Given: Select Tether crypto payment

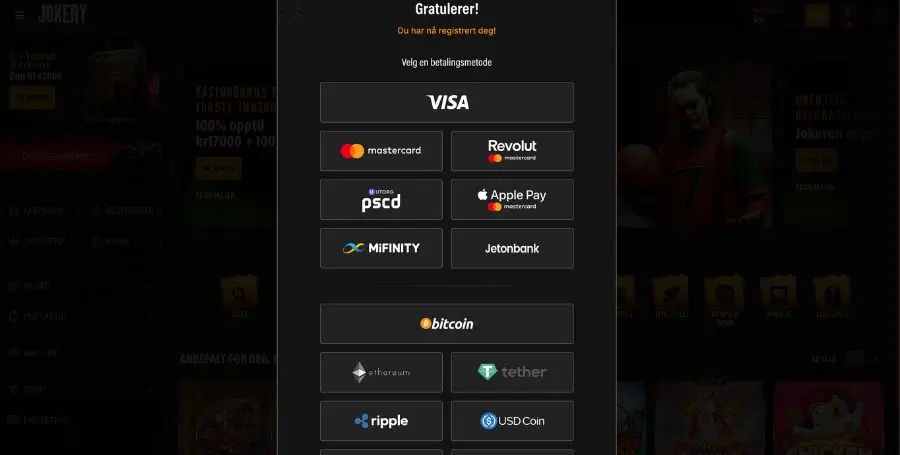Looking at the screenshot, I should coord(512,372).
